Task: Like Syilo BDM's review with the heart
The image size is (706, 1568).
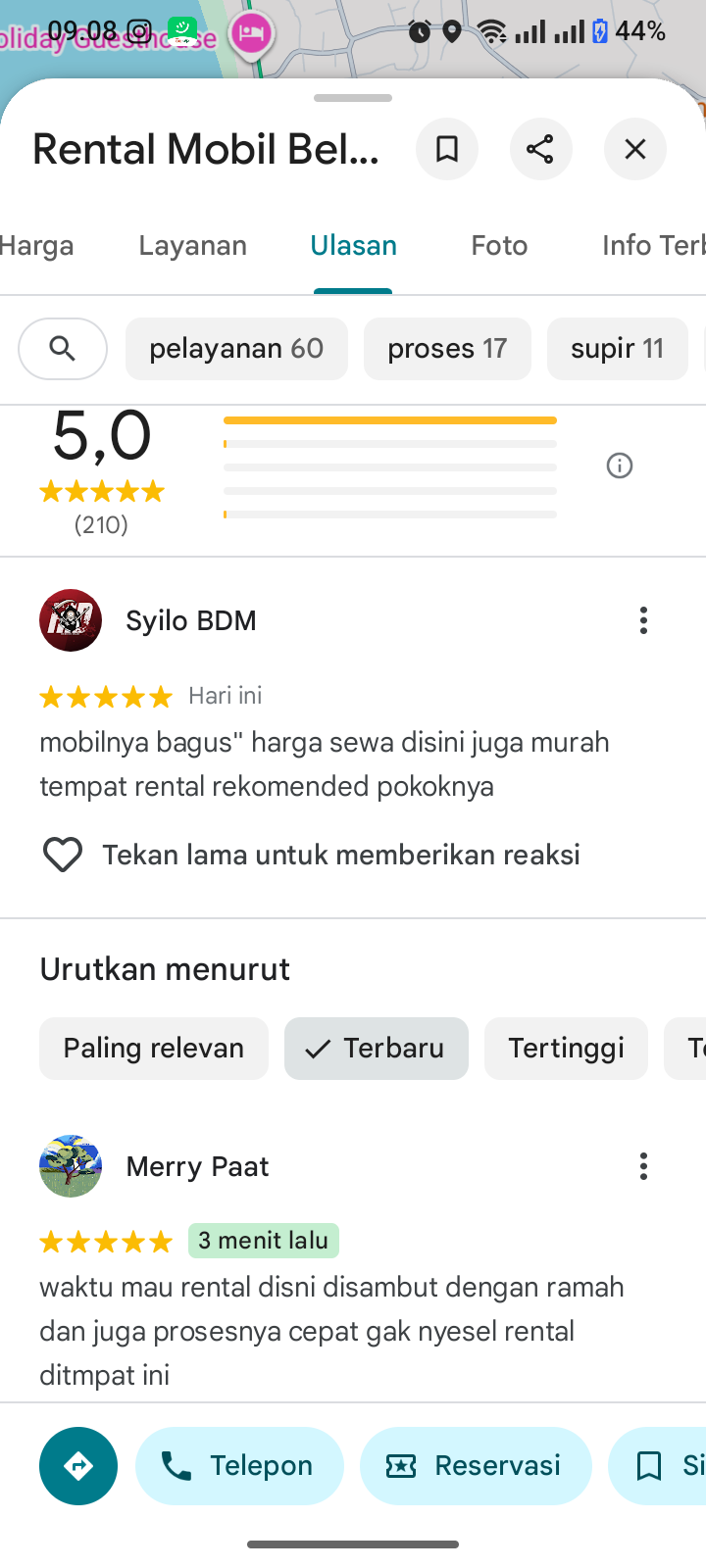Action: pyautogui.click(x=63, y=855)
